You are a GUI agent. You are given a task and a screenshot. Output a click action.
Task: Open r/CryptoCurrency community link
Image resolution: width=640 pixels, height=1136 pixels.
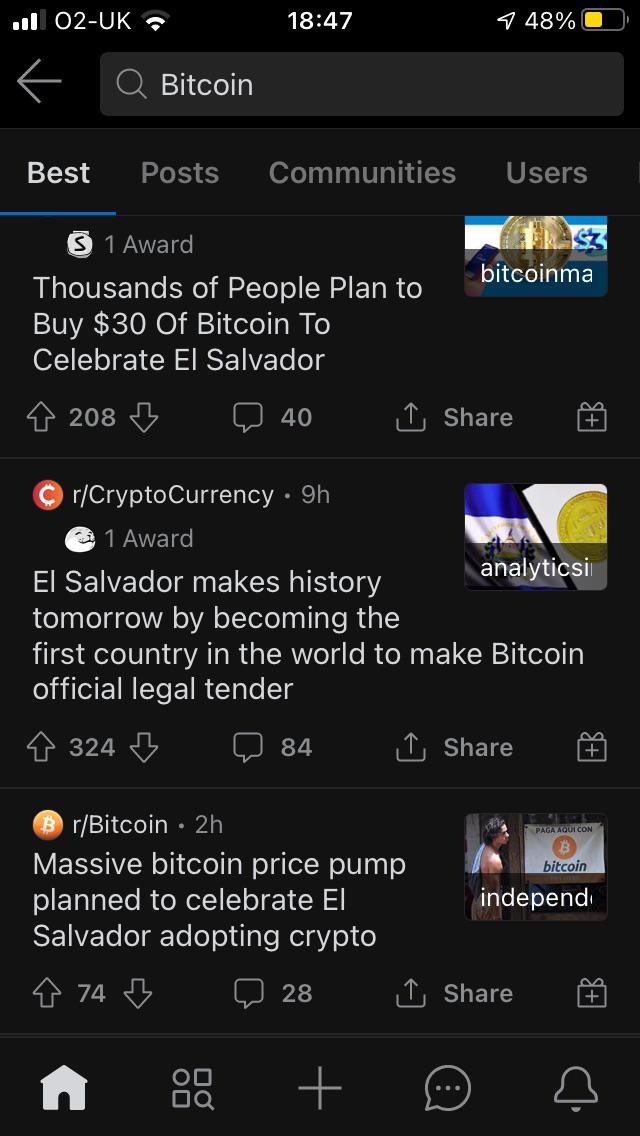(172, 495)
